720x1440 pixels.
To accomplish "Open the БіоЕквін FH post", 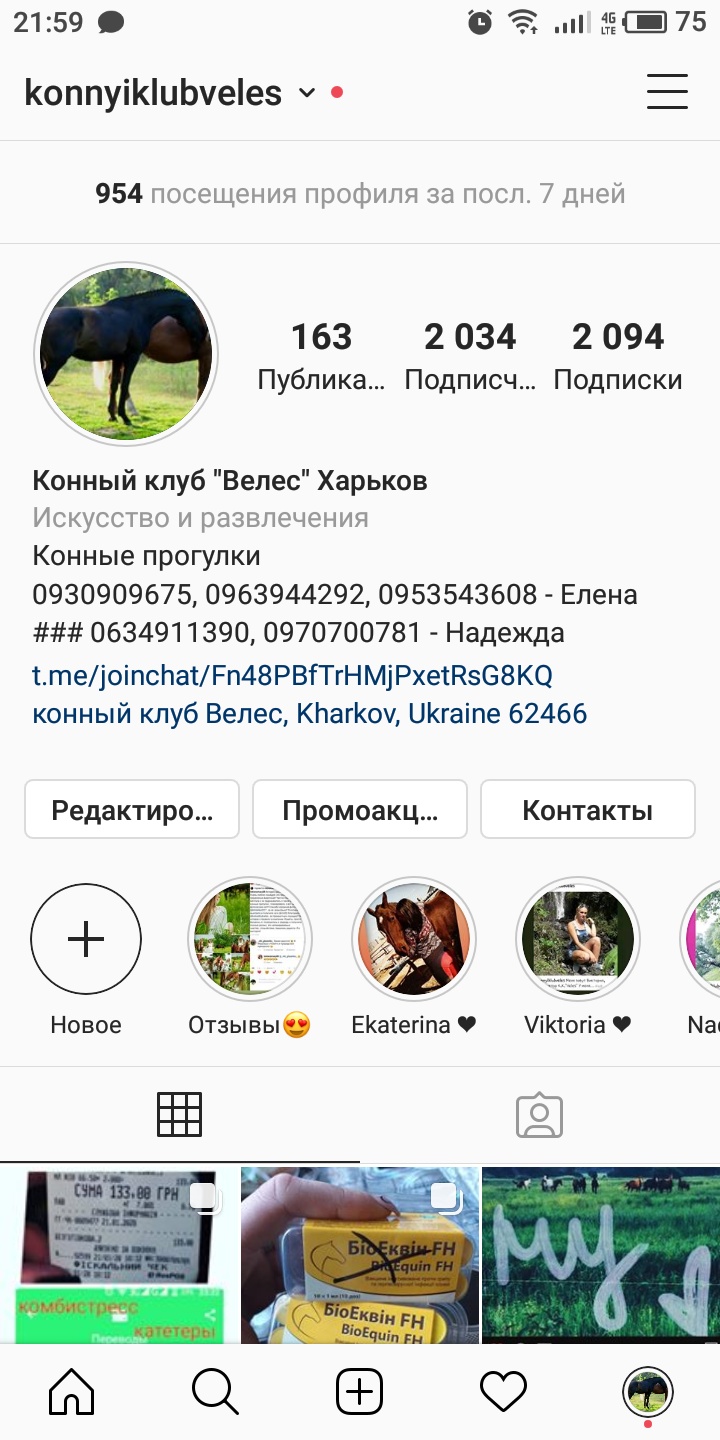I will 360,1254.
